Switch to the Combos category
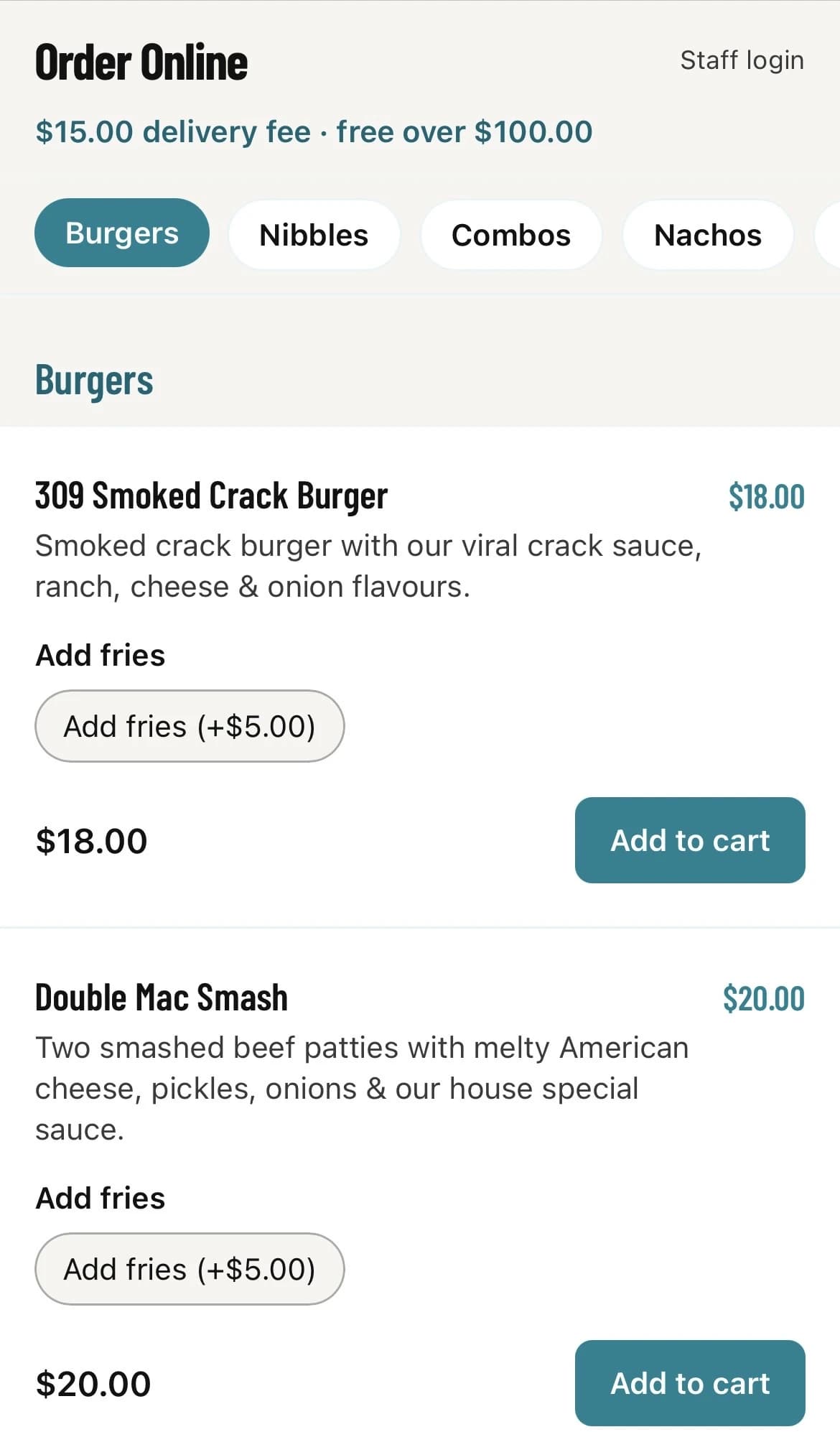The image size is (840, 1432). pos(511,235)
